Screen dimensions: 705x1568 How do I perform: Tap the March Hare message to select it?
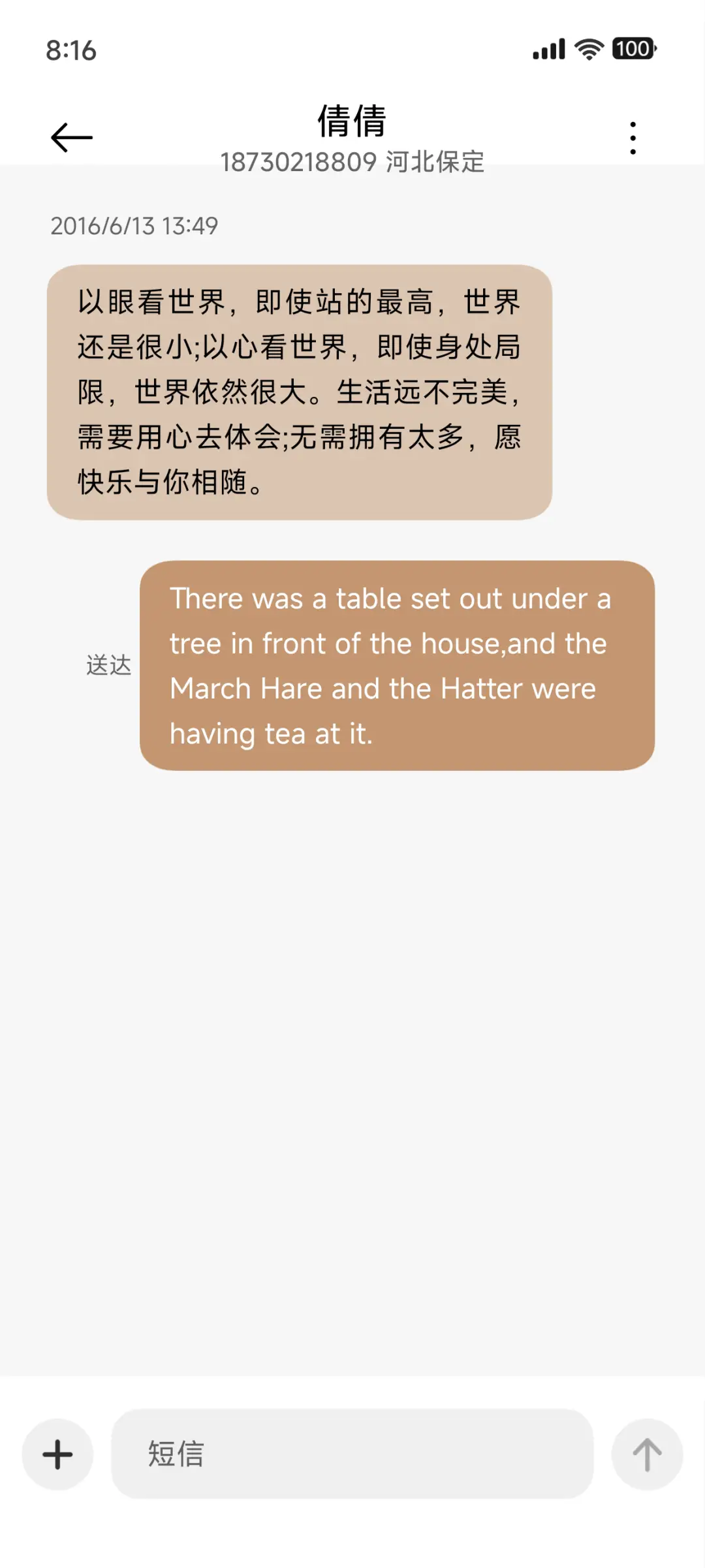click(x=397, y=666)
